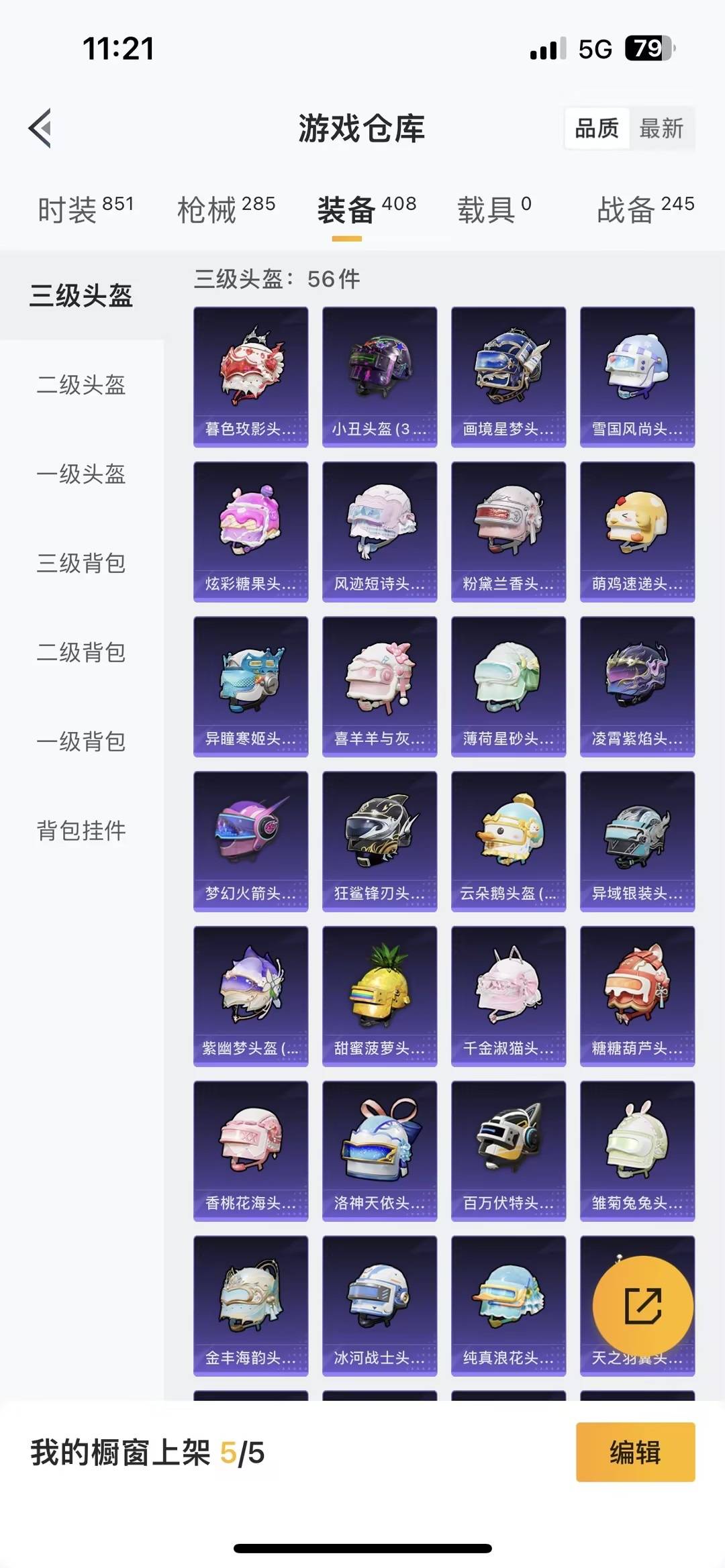Switch to the 时装 tab

point(85,210)
